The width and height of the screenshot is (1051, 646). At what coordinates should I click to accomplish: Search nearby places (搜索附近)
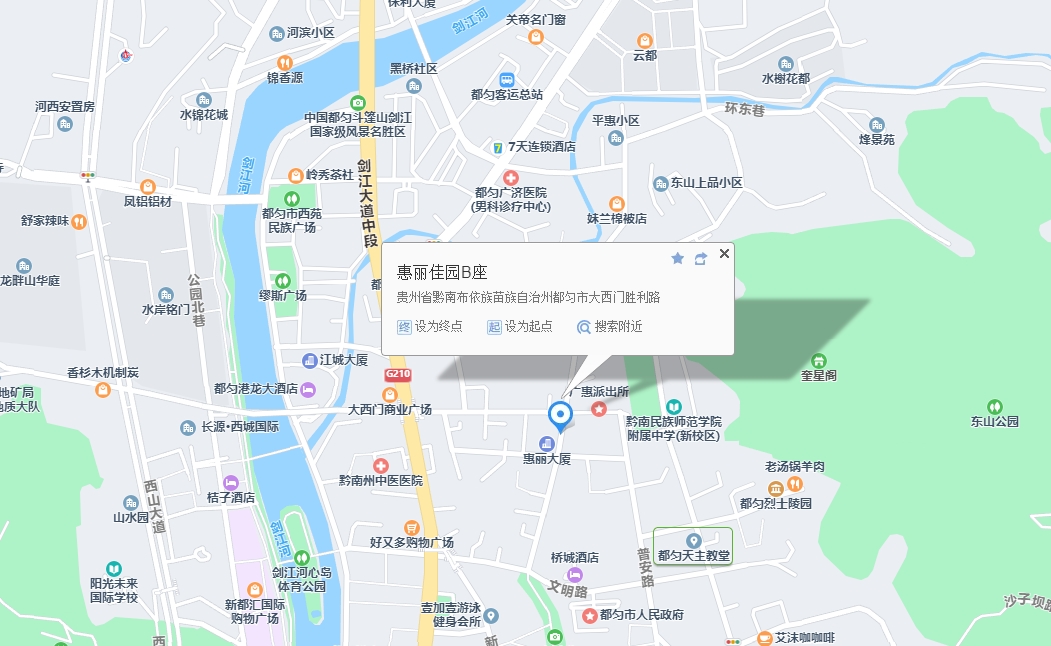click(x=610, y=326)
